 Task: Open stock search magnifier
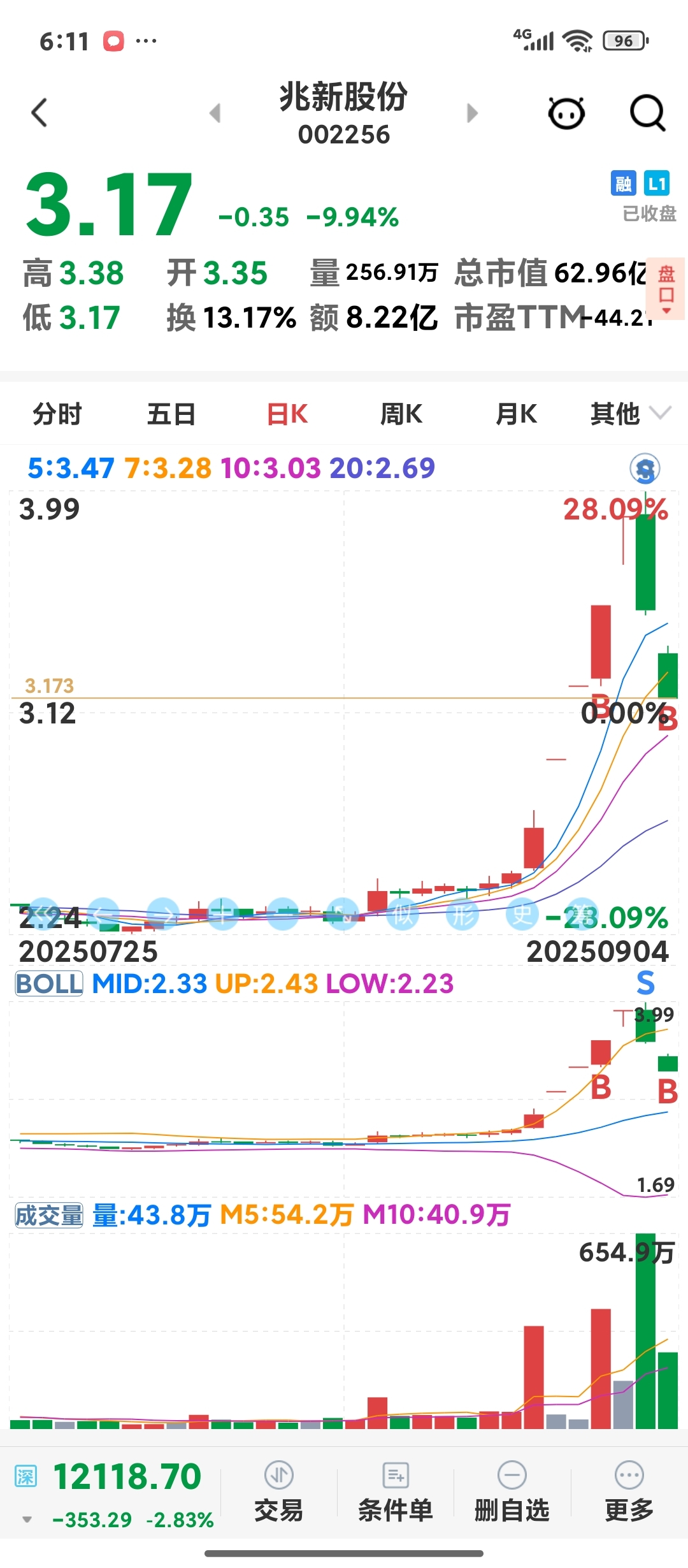point(647,113)
